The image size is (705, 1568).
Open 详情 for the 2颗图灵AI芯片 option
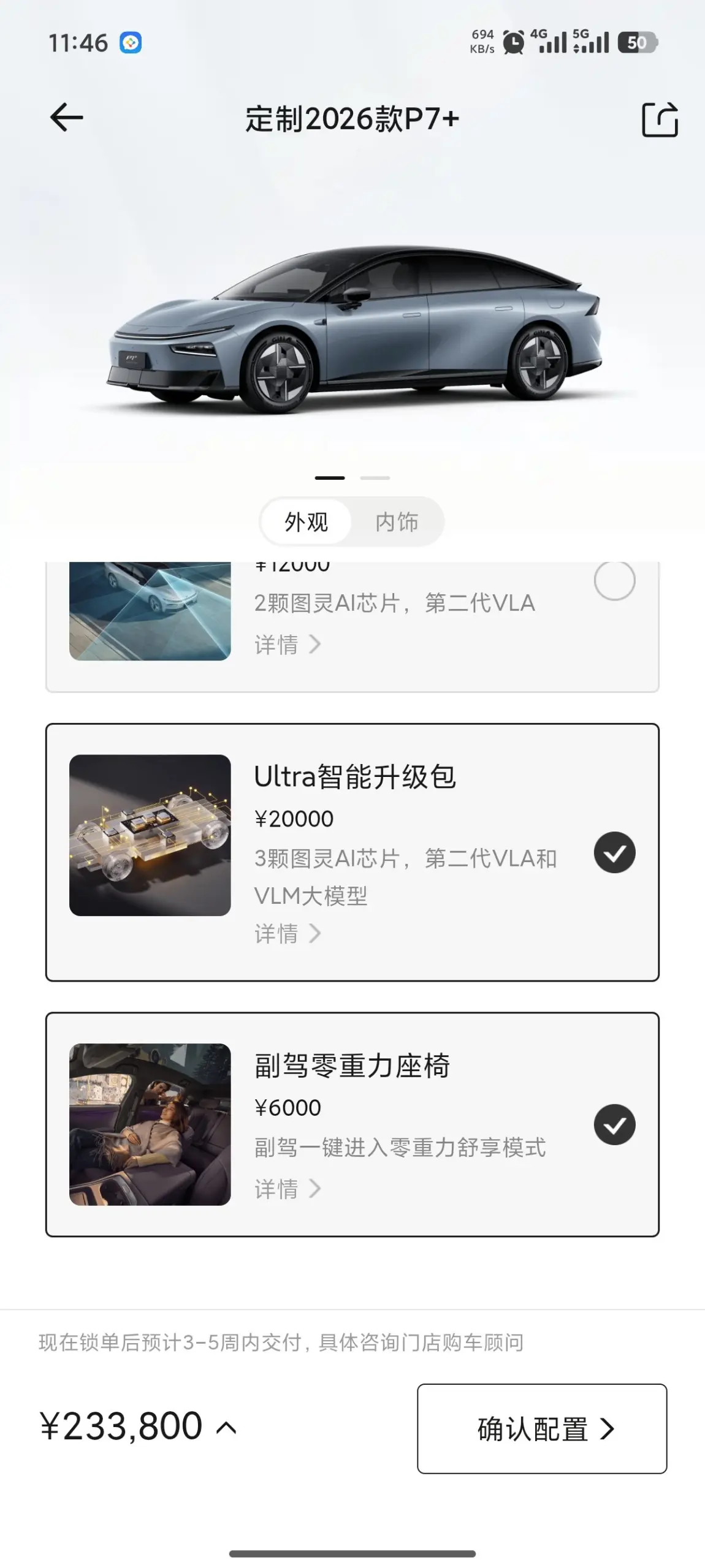(287, 645)
